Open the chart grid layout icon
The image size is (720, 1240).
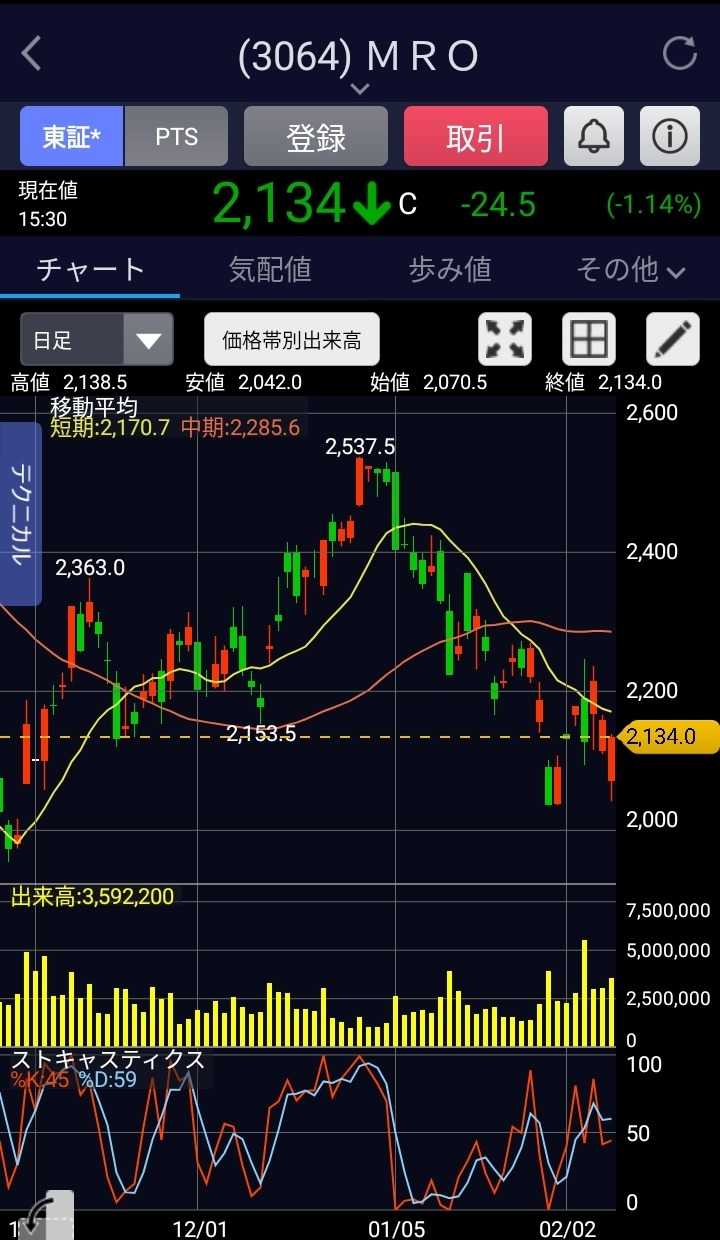coord(589,340)
